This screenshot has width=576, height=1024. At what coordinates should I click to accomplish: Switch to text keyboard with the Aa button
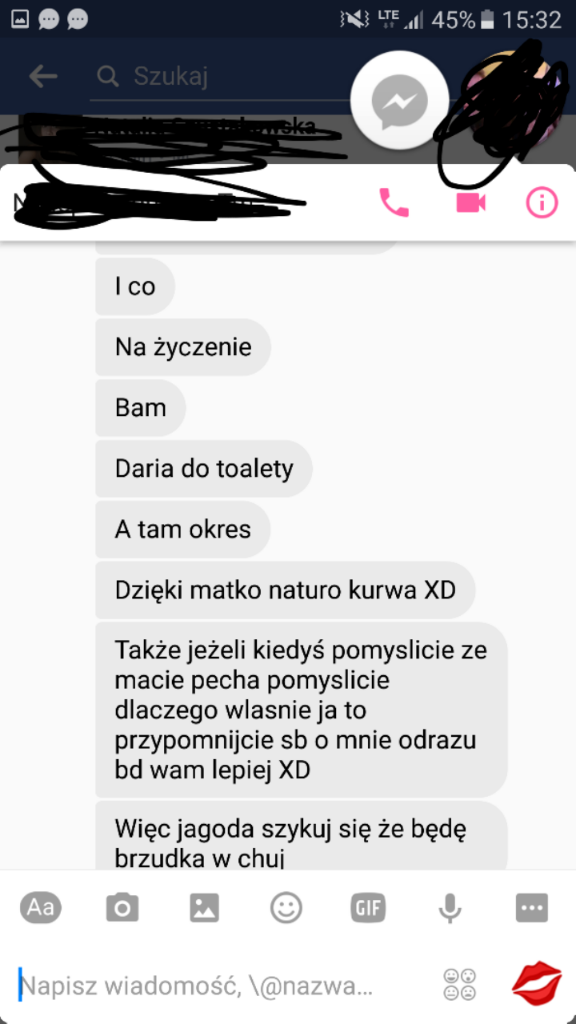[x=40, y=908]
